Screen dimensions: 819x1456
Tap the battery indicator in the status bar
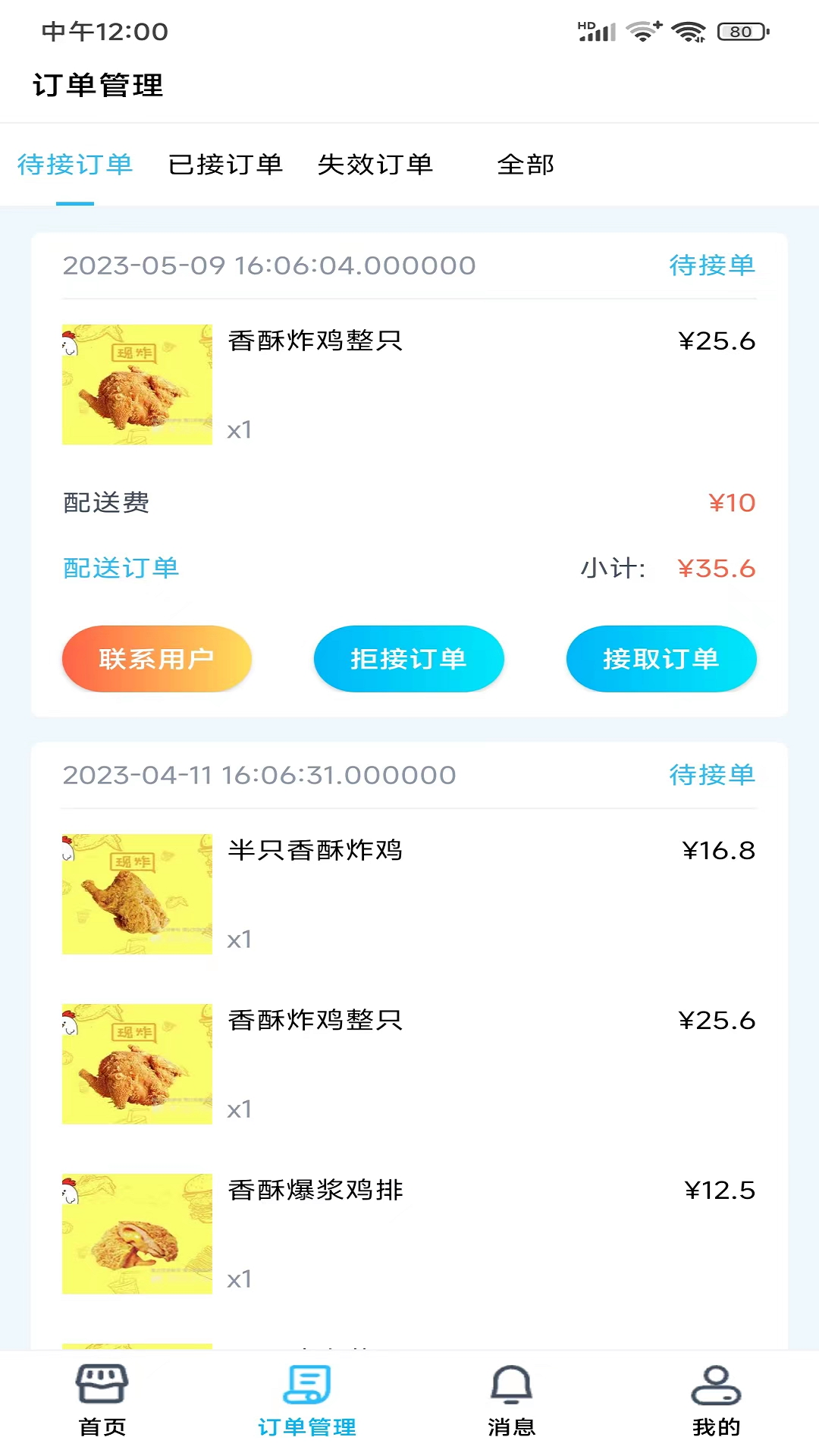click(x=739, y=31)
